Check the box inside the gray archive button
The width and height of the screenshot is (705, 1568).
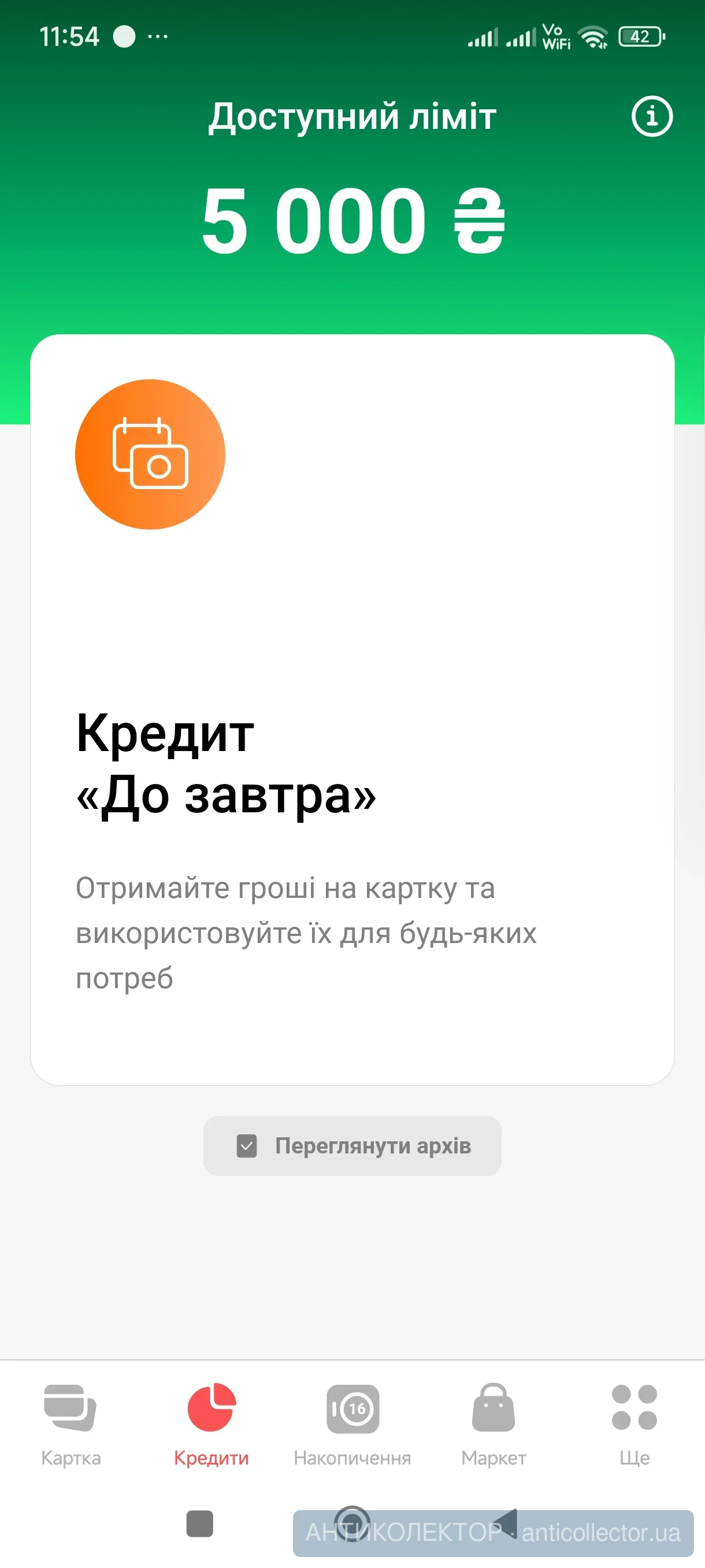246,1145
